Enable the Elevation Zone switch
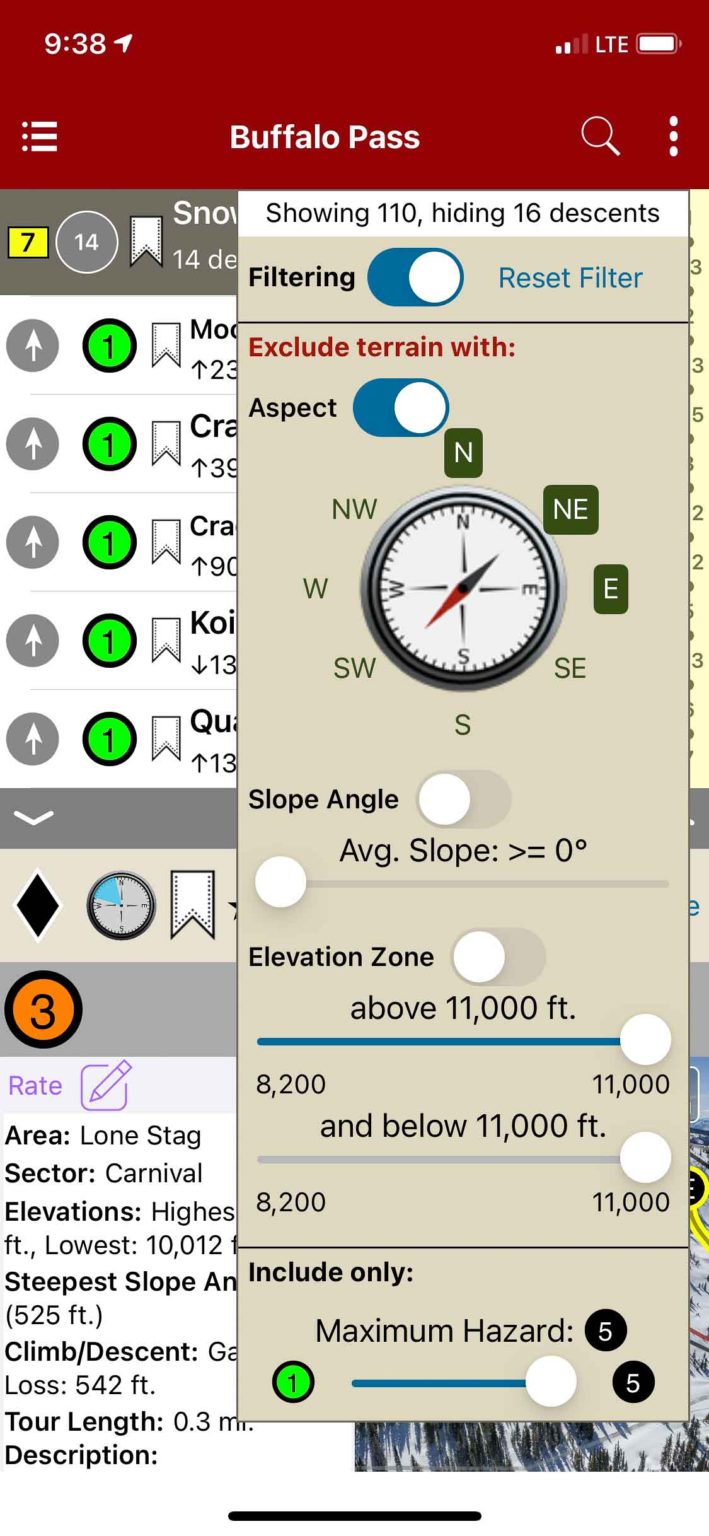 pos(498,957)
